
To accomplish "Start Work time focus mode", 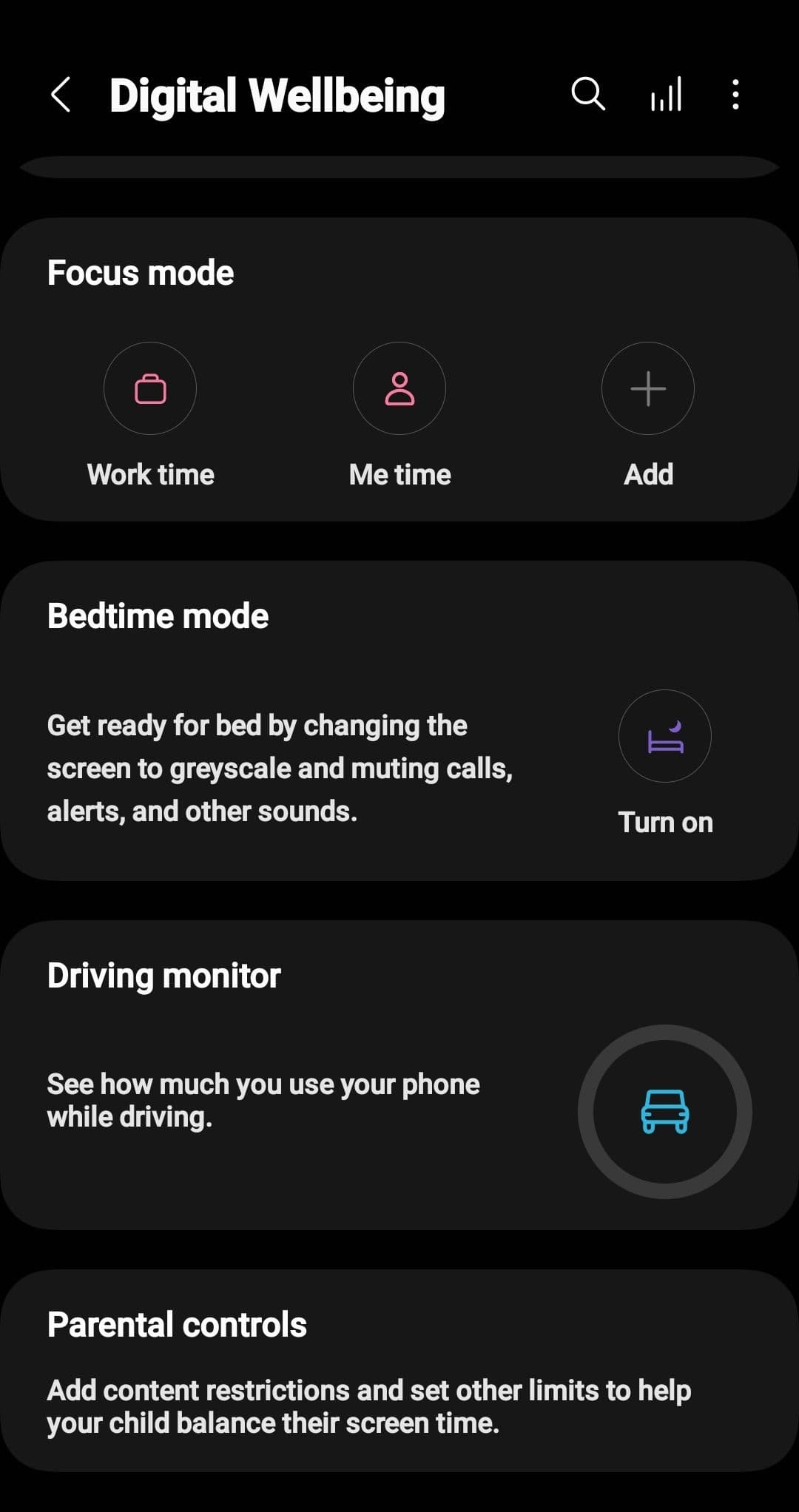I will click(150, 389).
